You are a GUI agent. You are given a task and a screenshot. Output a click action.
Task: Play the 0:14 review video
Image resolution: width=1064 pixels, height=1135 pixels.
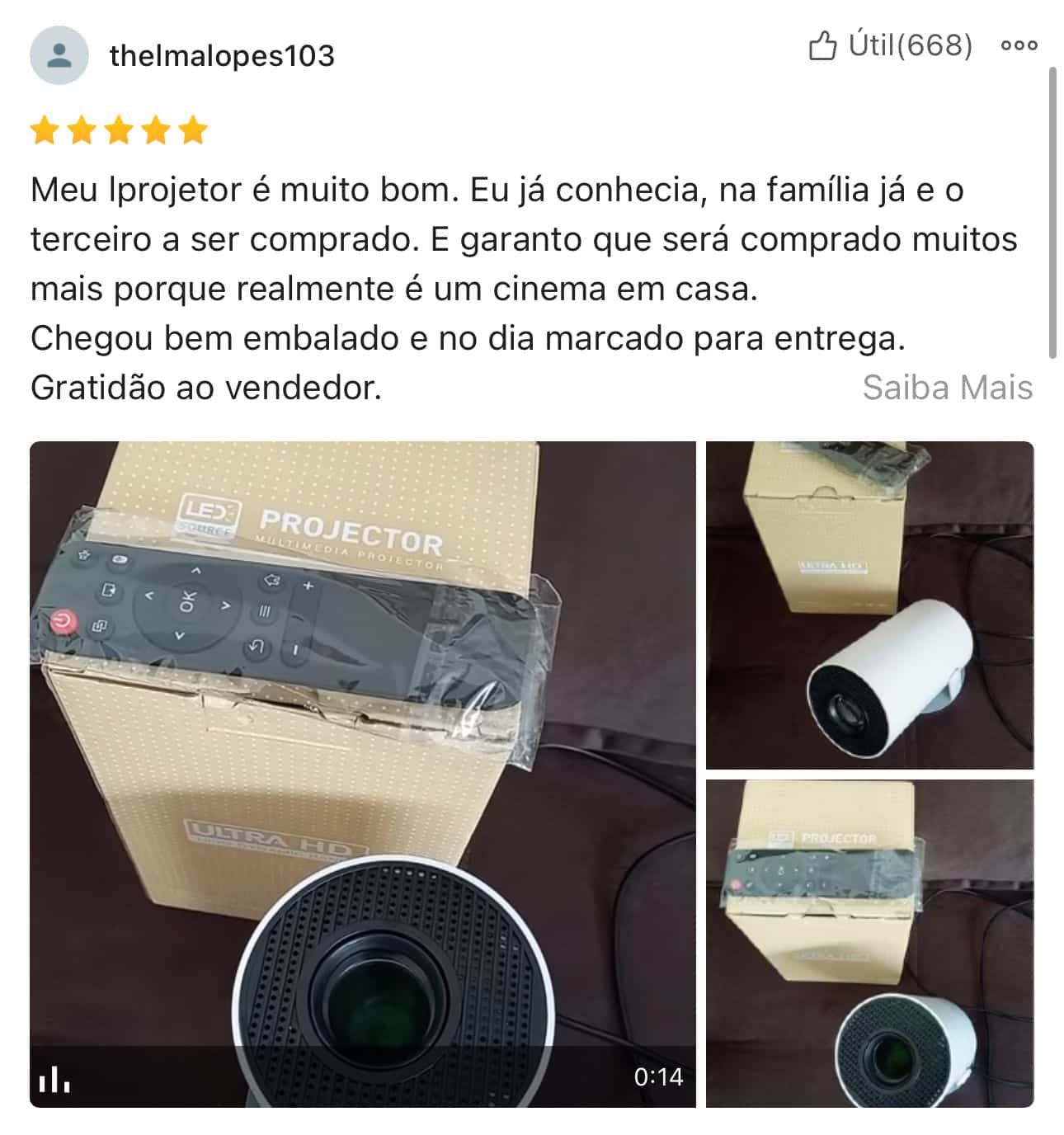point(362,774)
